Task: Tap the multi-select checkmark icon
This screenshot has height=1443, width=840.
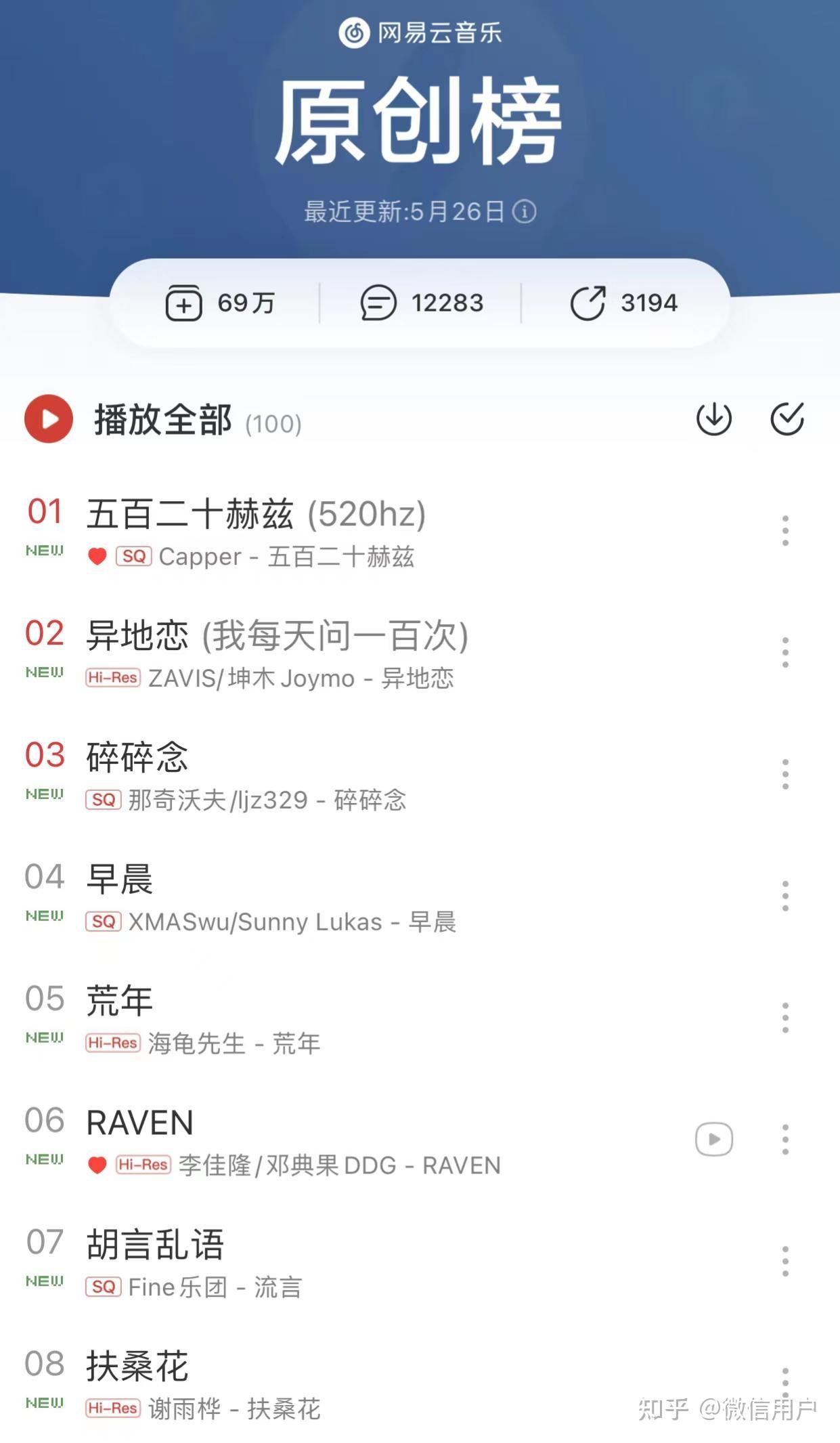Action: coord(787,419)
